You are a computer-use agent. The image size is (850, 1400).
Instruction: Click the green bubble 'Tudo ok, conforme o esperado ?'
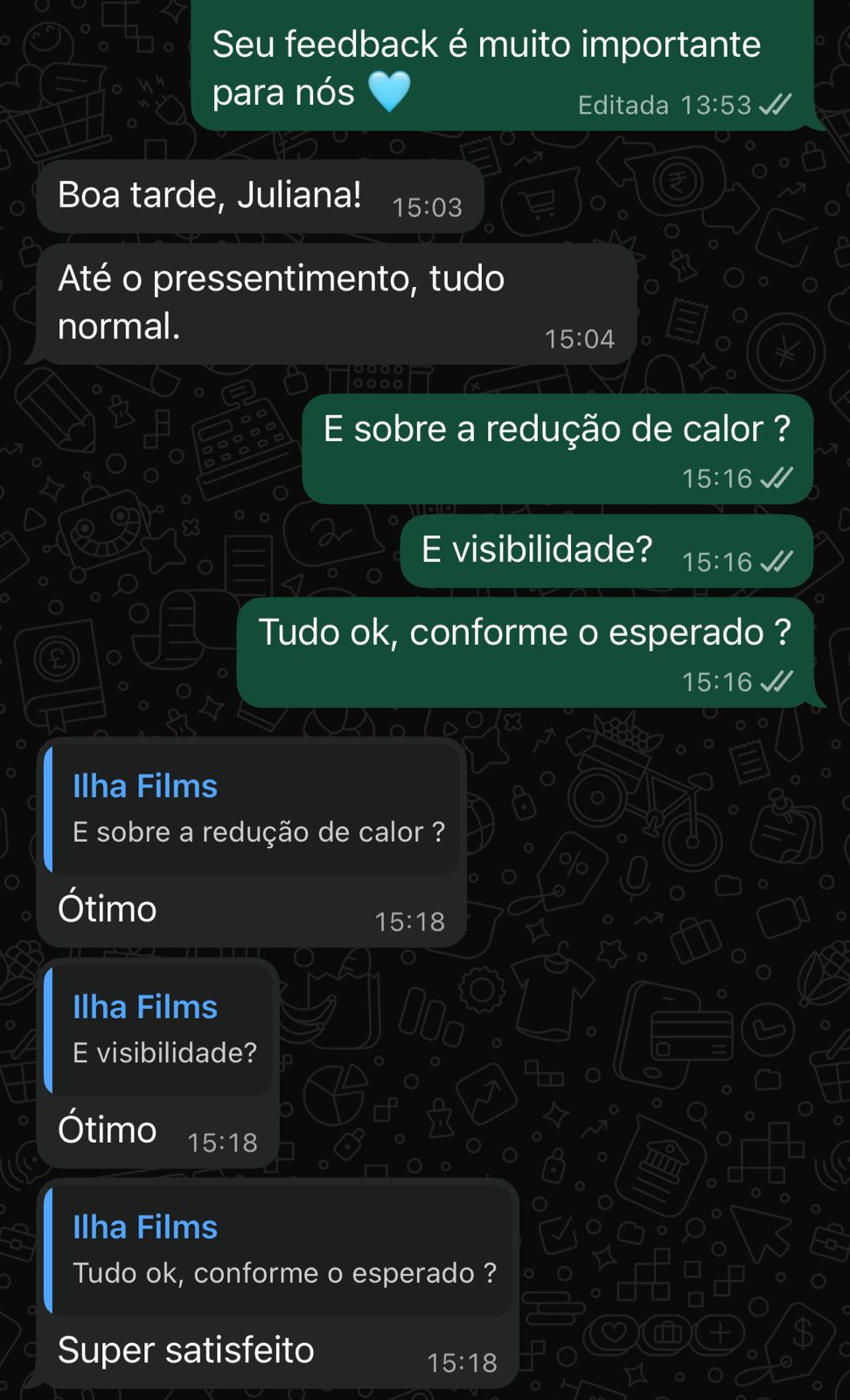coord(525,630)
